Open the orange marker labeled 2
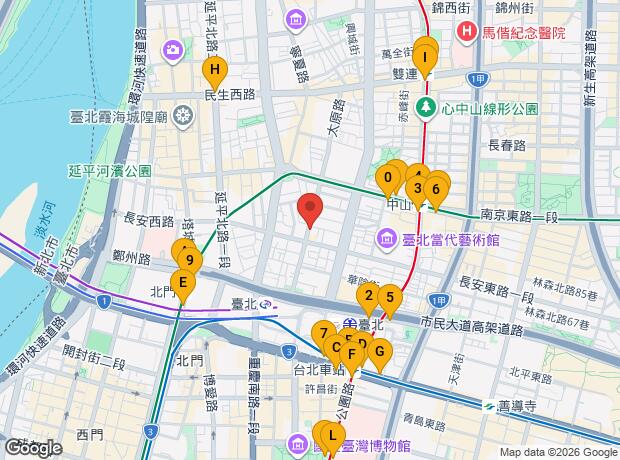 coord(369,295)
